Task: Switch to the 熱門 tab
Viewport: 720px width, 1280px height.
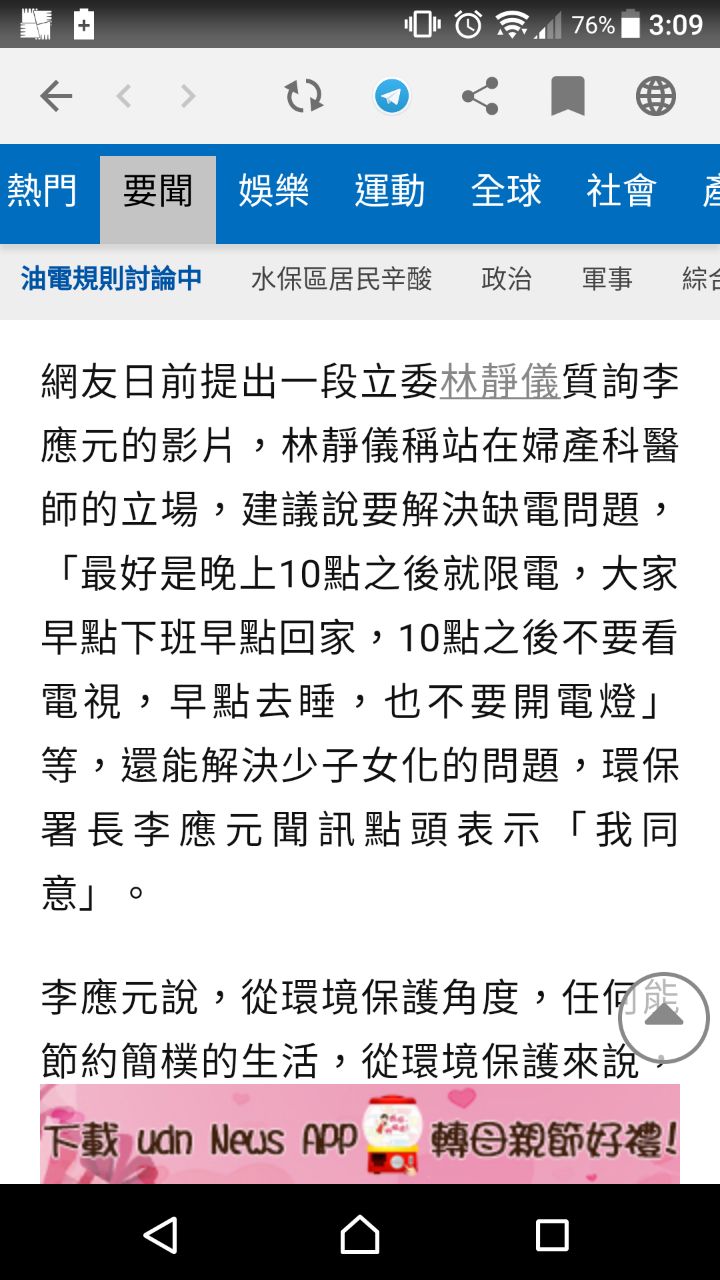Action: pyautogui.click(x=42, y=191)
